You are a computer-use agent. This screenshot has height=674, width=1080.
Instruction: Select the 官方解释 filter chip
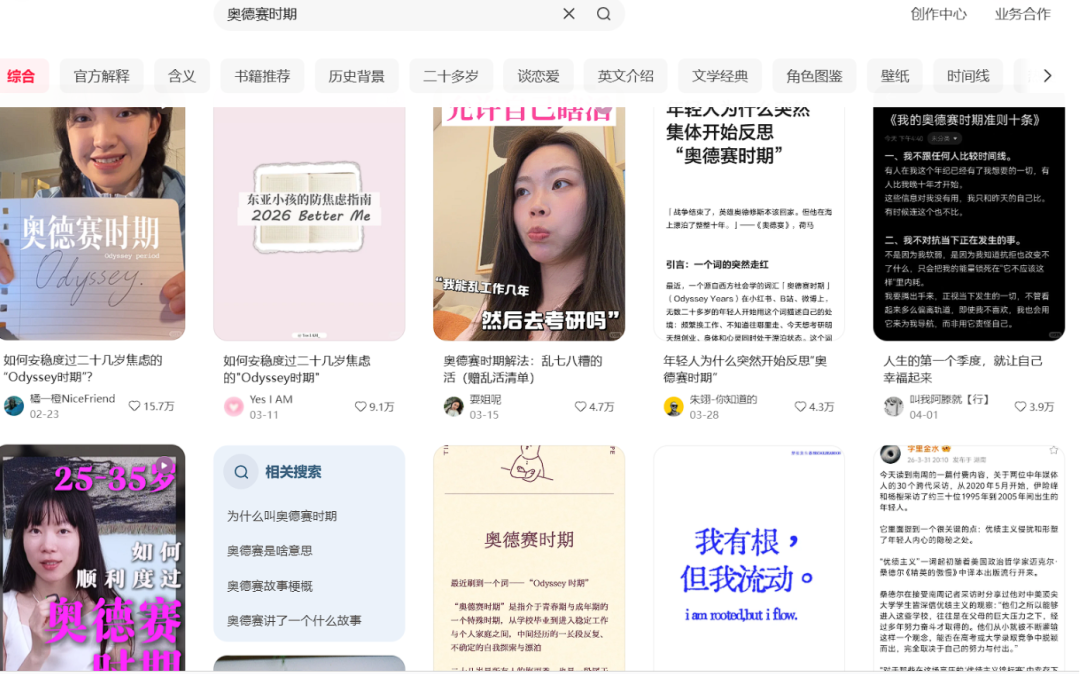(102, 76)
